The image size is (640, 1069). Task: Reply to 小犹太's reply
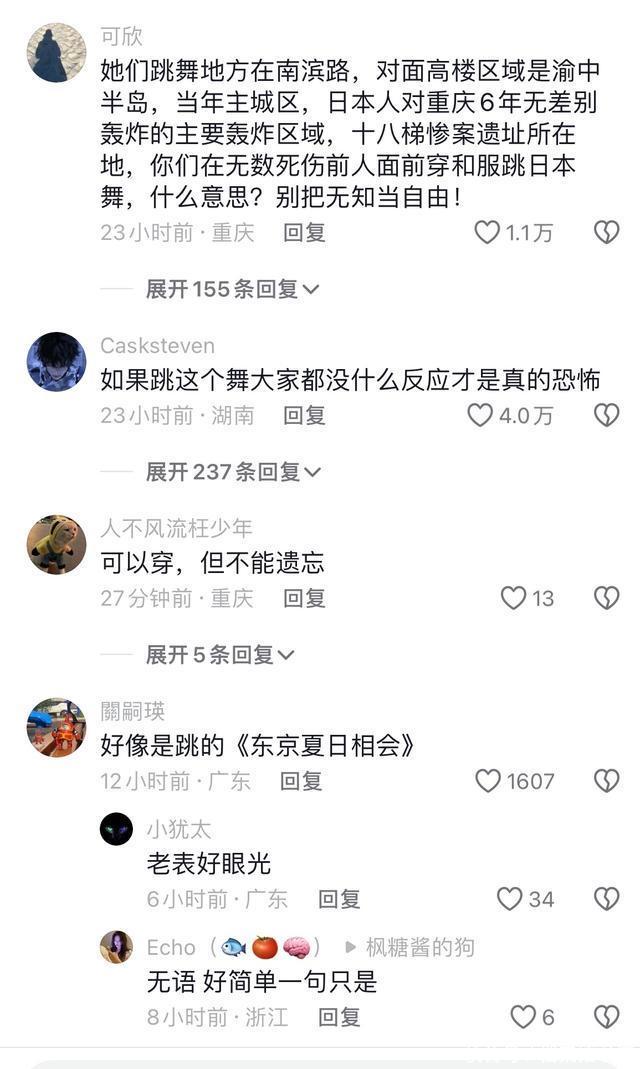[x=339, y=899]
